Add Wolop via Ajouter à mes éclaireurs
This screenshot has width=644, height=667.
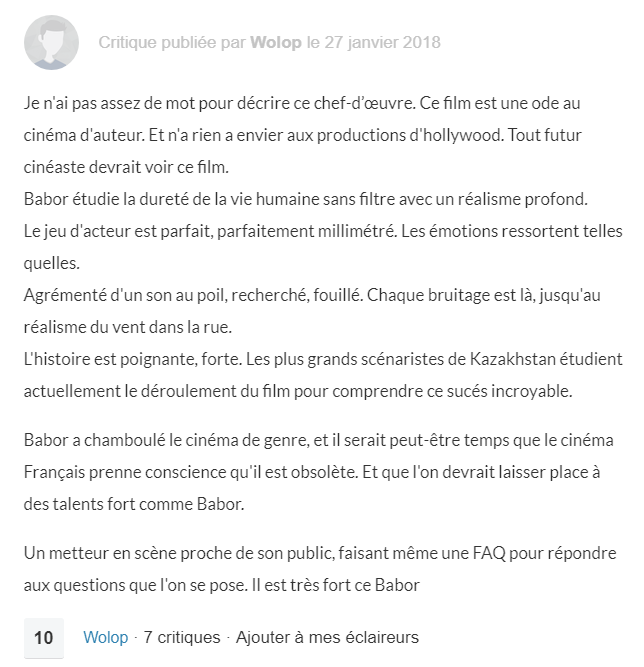click(326, 637)
